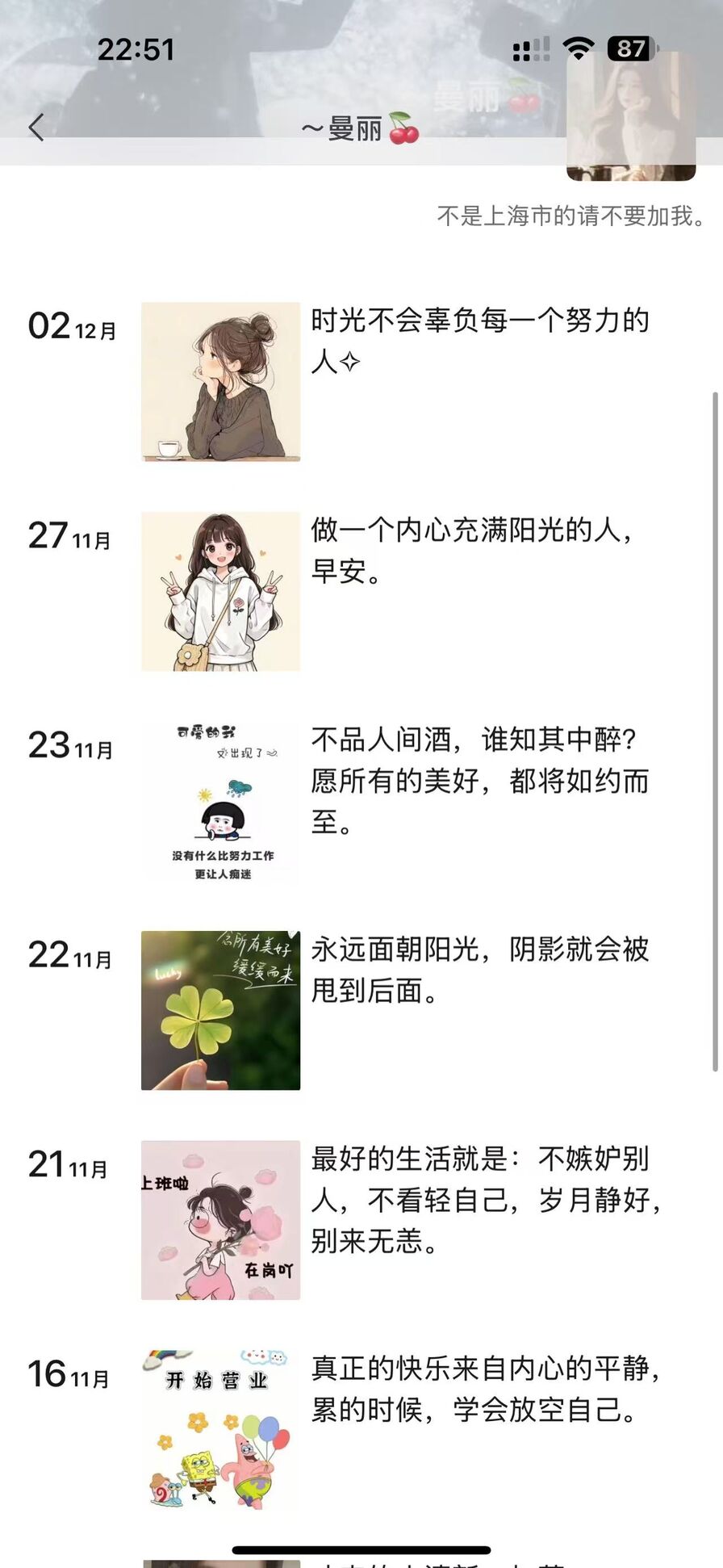Open the four-leaf clover post from 22 11月

pos(221,1010)
